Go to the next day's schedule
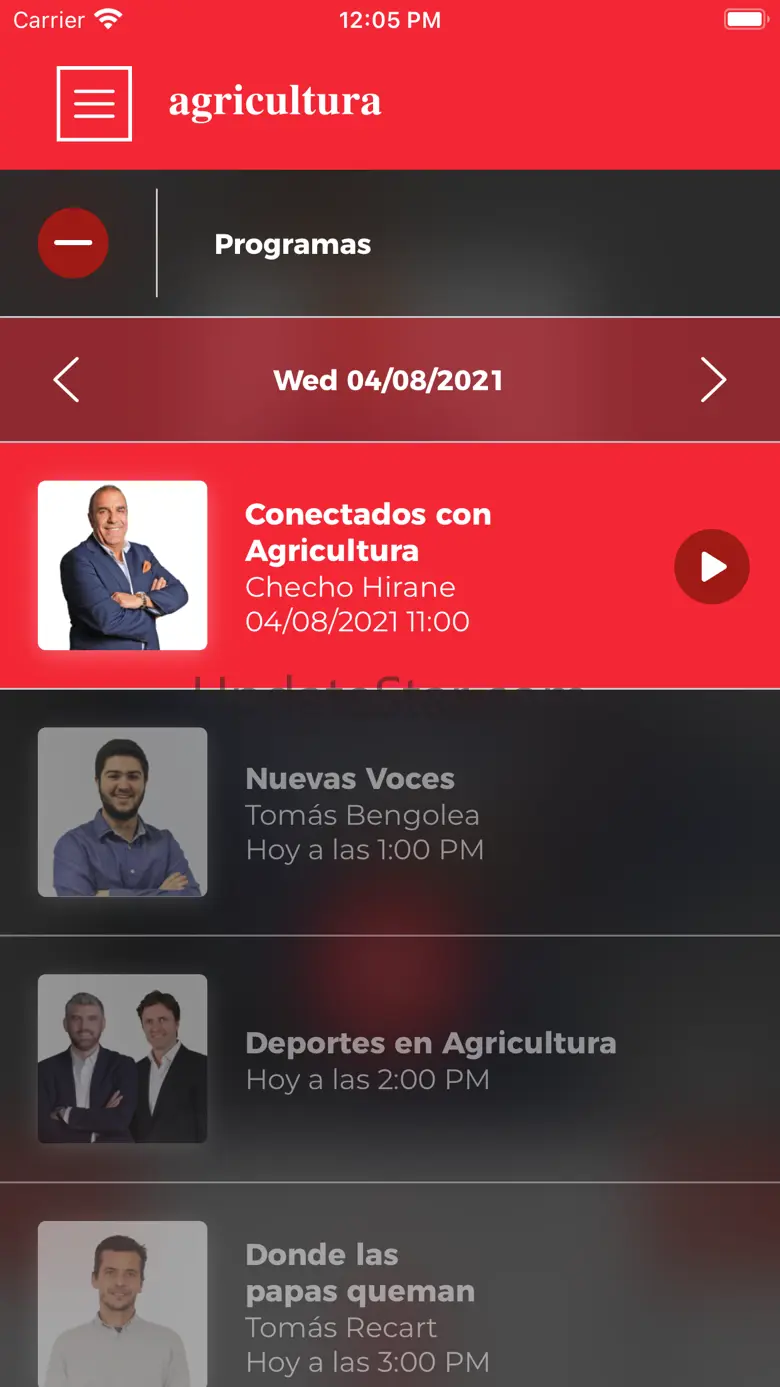Screen dimensions: 780x1387 713,380
